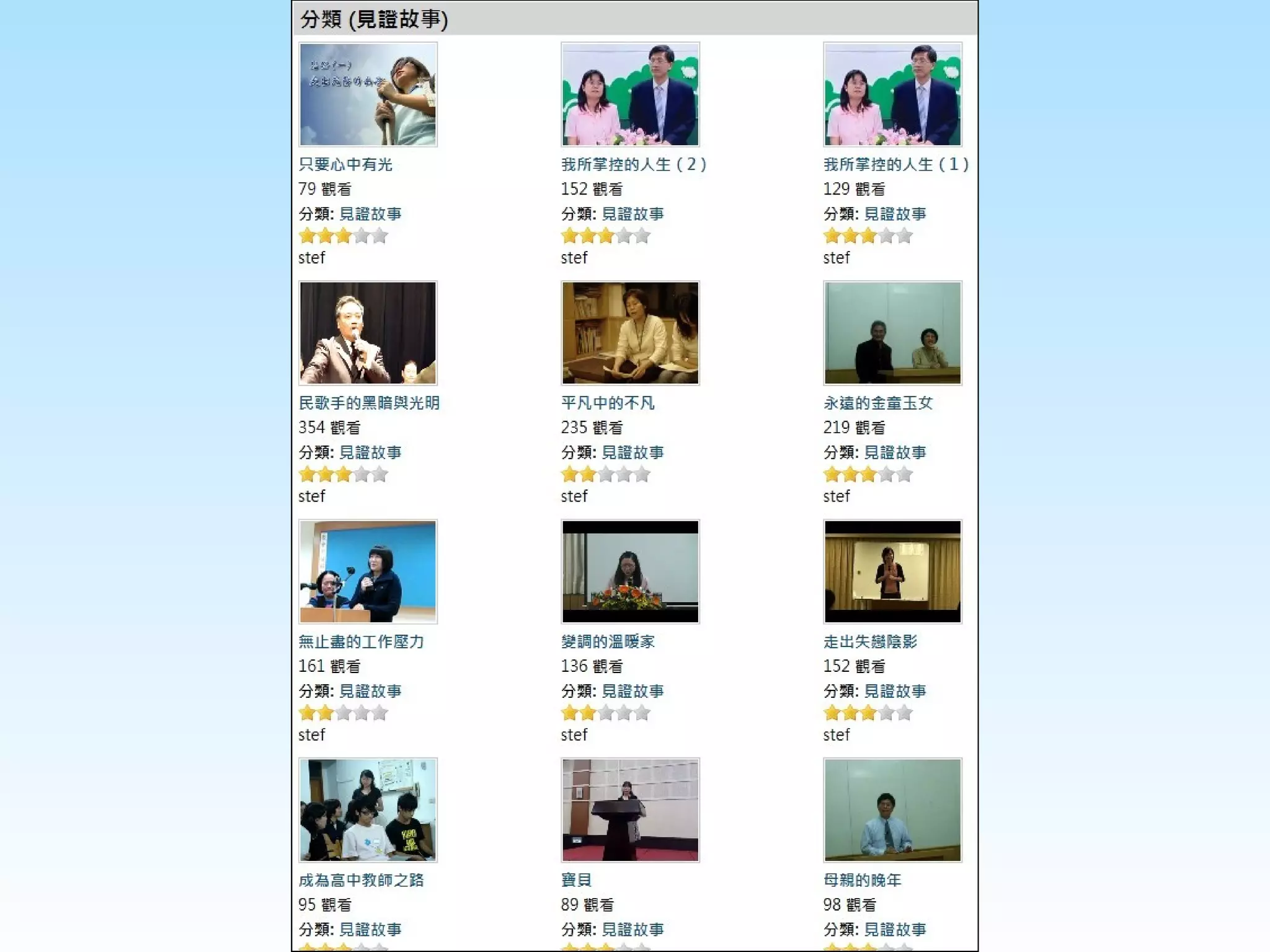
Task: Select the 見證故事 category link under 平凡中的不凡
Action: click(633, 452)
